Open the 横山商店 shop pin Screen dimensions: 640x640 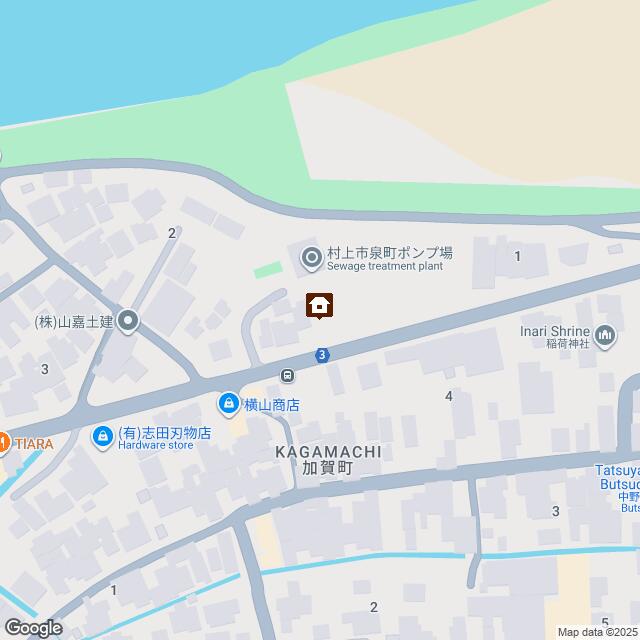(229, 404)
